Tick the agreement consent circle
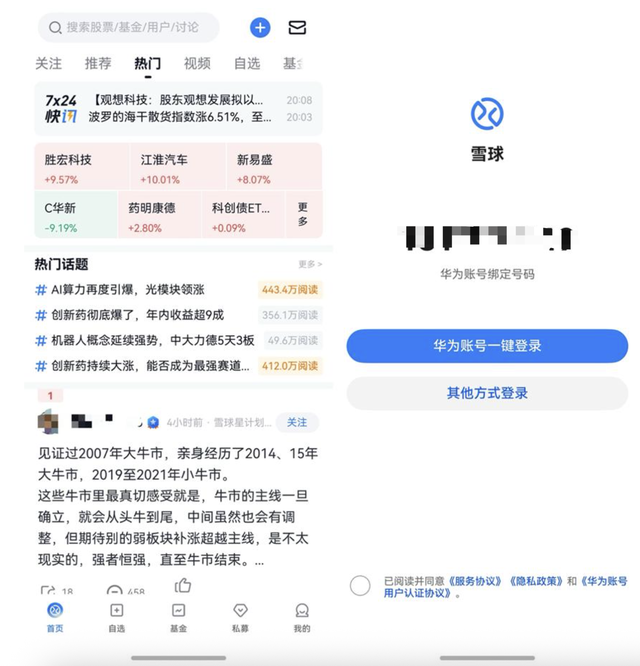 coord(360,586)
